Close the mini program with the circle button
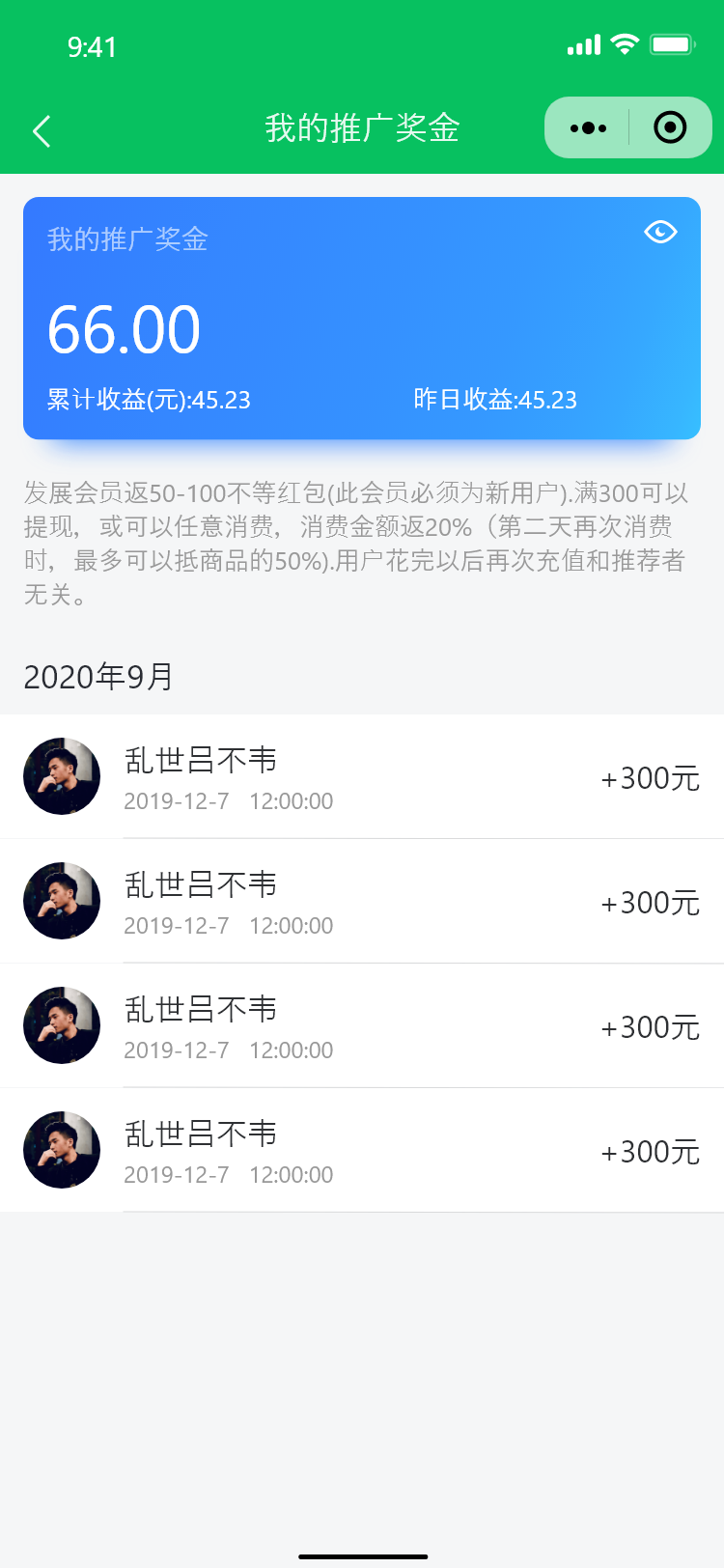724x1568 pixels. pos(670,127)
